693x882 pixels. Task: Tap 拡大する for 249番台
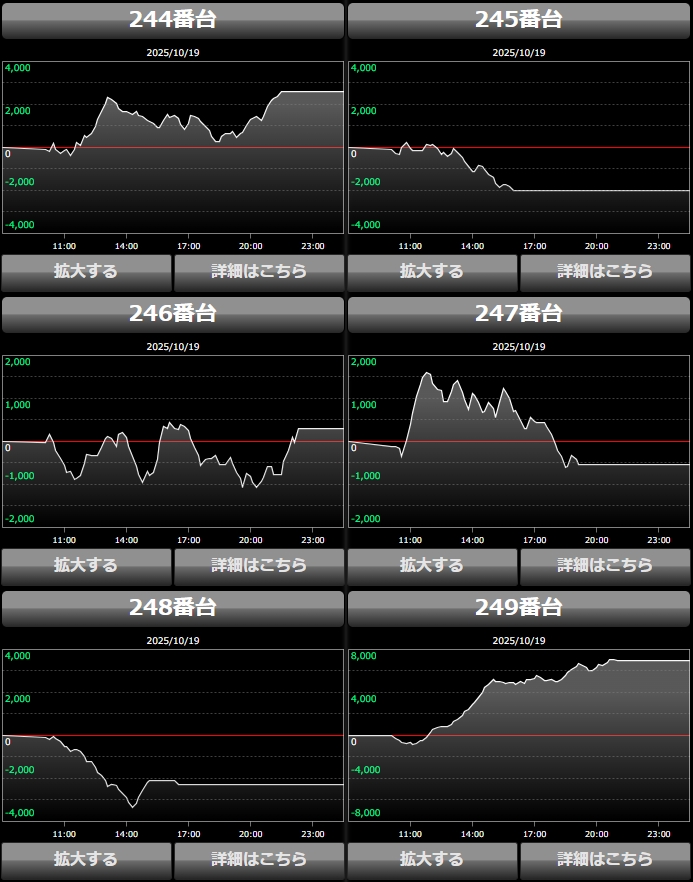pyautogui.click(x=432, y=859)
